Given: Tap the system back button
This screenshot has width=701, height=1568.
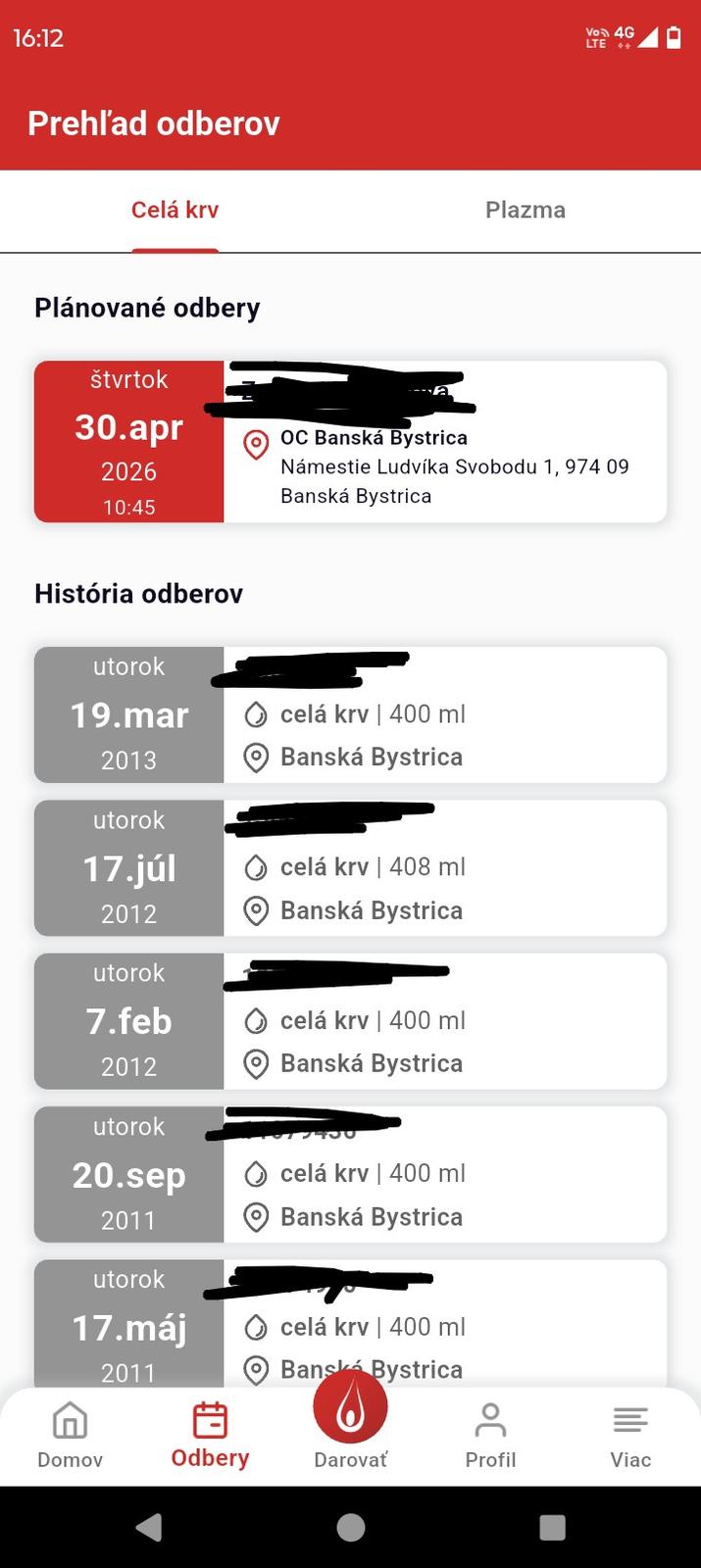Looking at the screenshot, I should pos(149,1527).
